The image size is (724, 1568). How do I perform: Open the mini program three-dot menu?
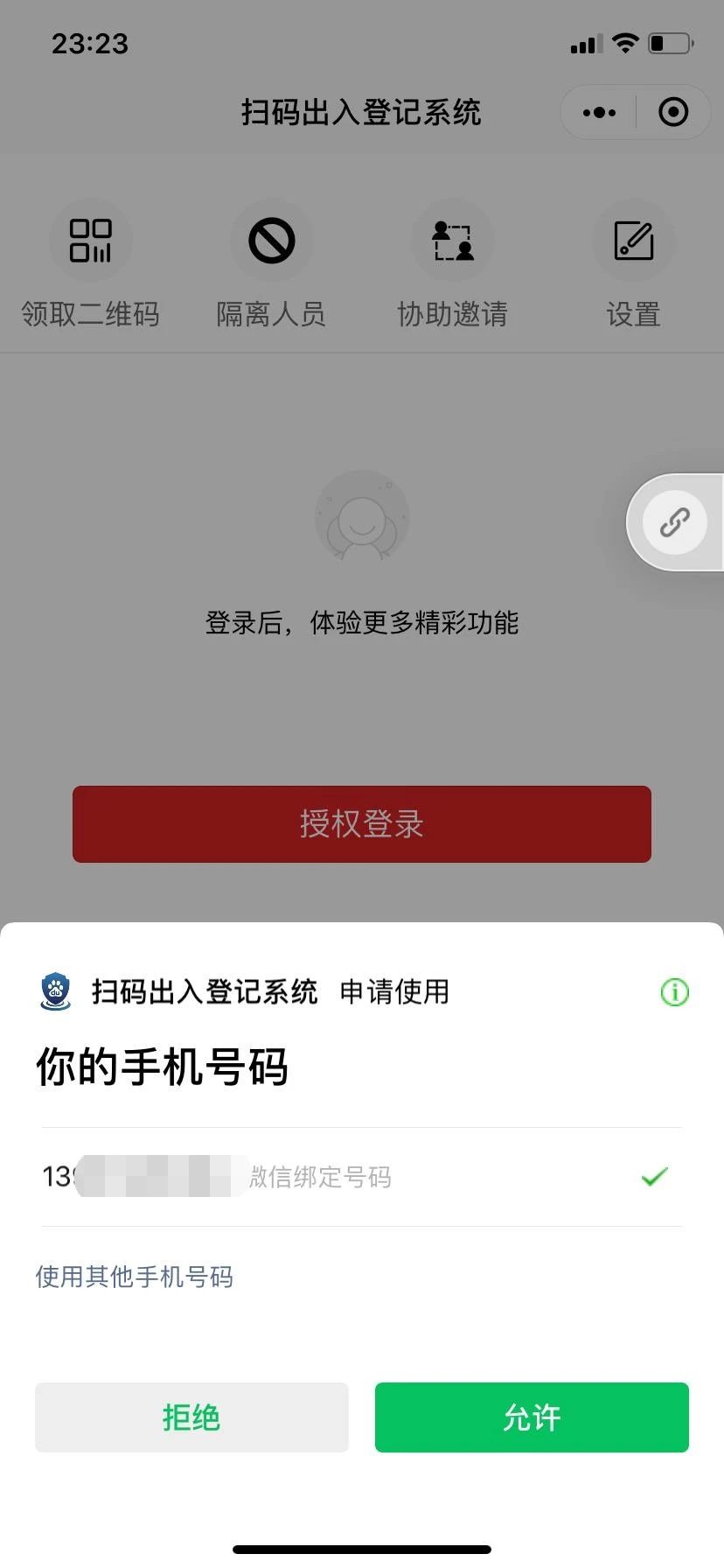599,112
